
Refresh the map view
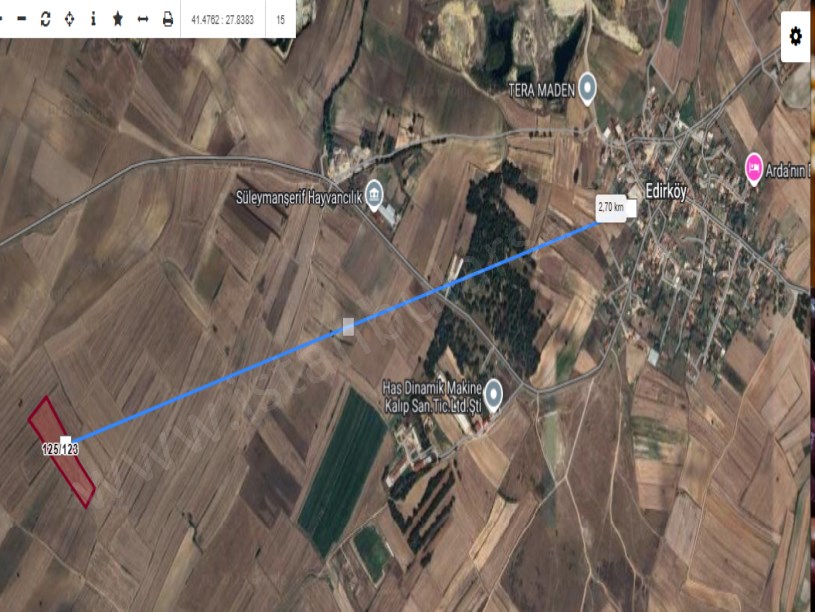pos(46,19)
